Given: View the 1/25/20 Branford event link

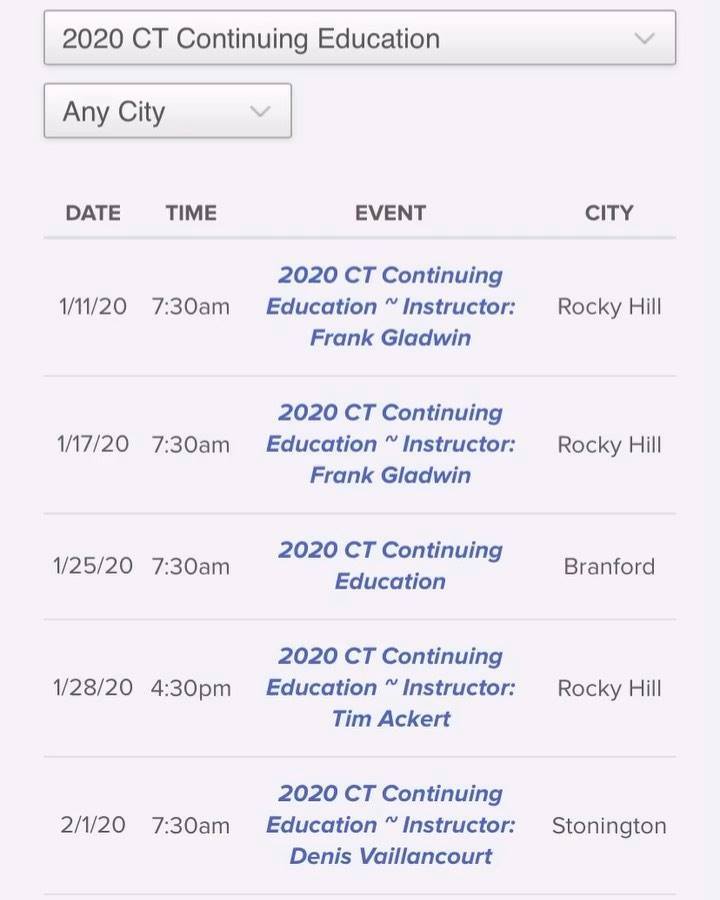Looking at the screenshot, I should [x=390, y=566].
